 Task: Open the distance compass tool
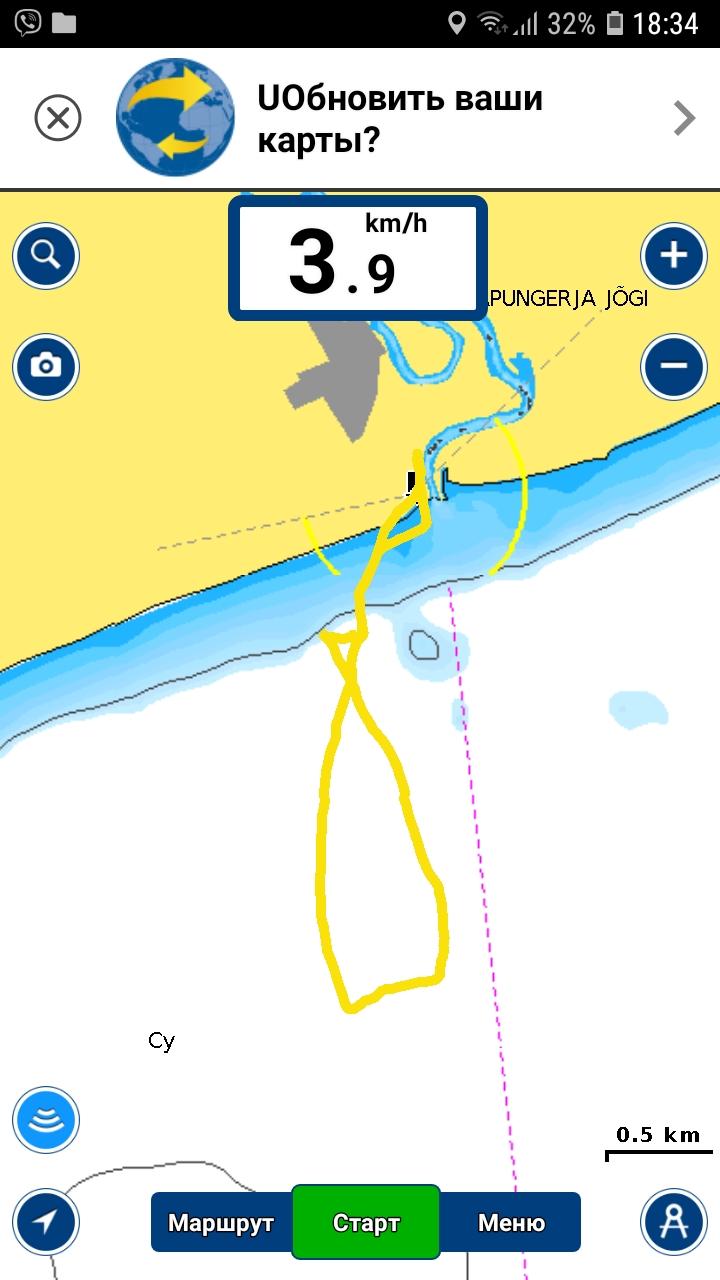674,1221
